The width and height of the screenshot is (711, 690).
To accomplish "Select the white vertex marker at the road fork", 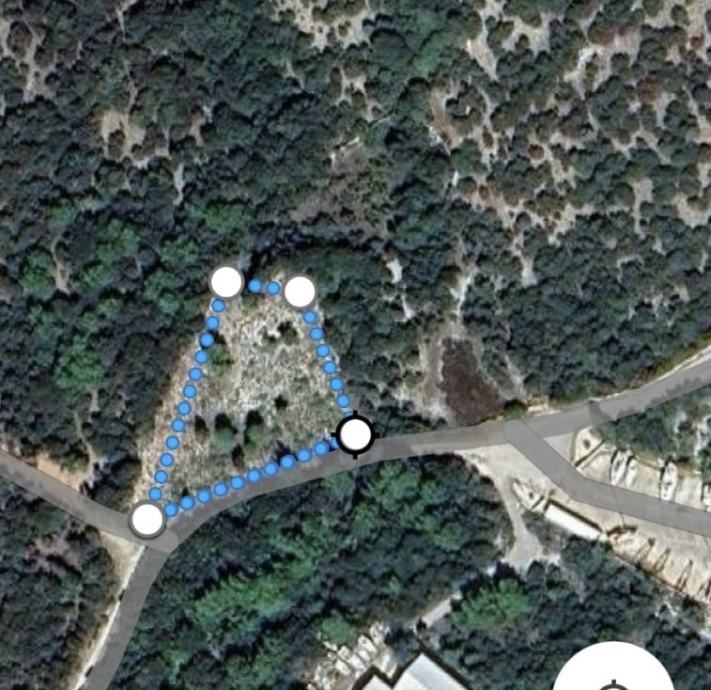I will [x=148, y=520].
